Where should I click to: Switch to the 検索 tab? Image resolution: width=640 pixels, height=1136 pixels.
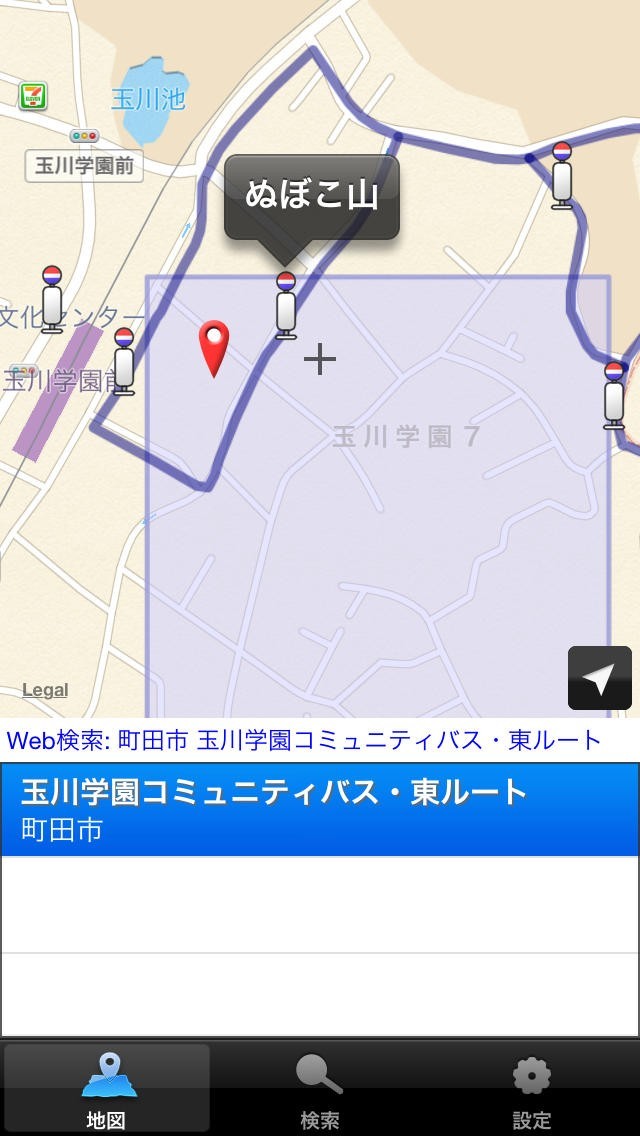click(319, 1089)
